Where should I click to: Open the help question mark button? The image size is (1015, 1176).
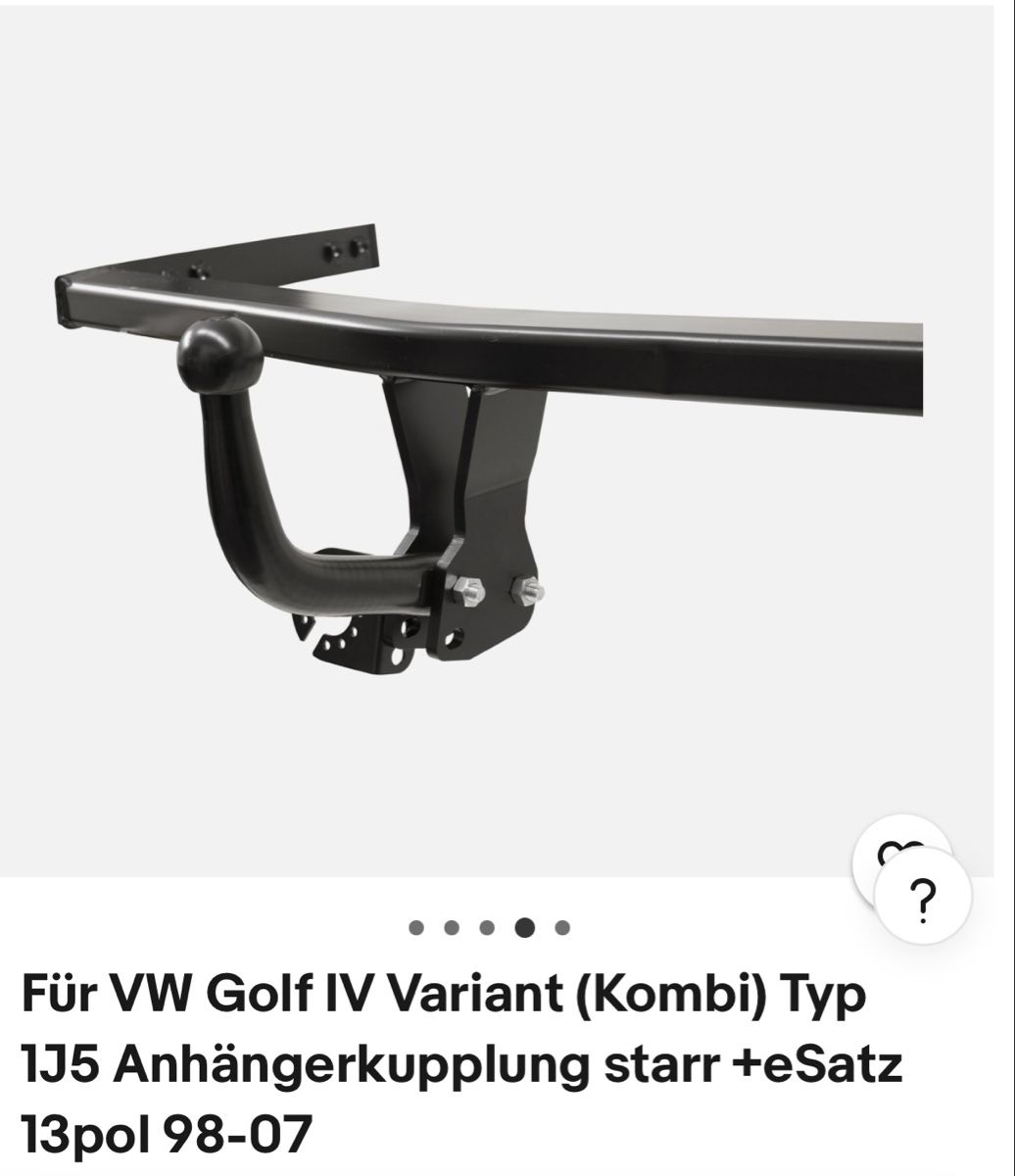click(922, 896)
